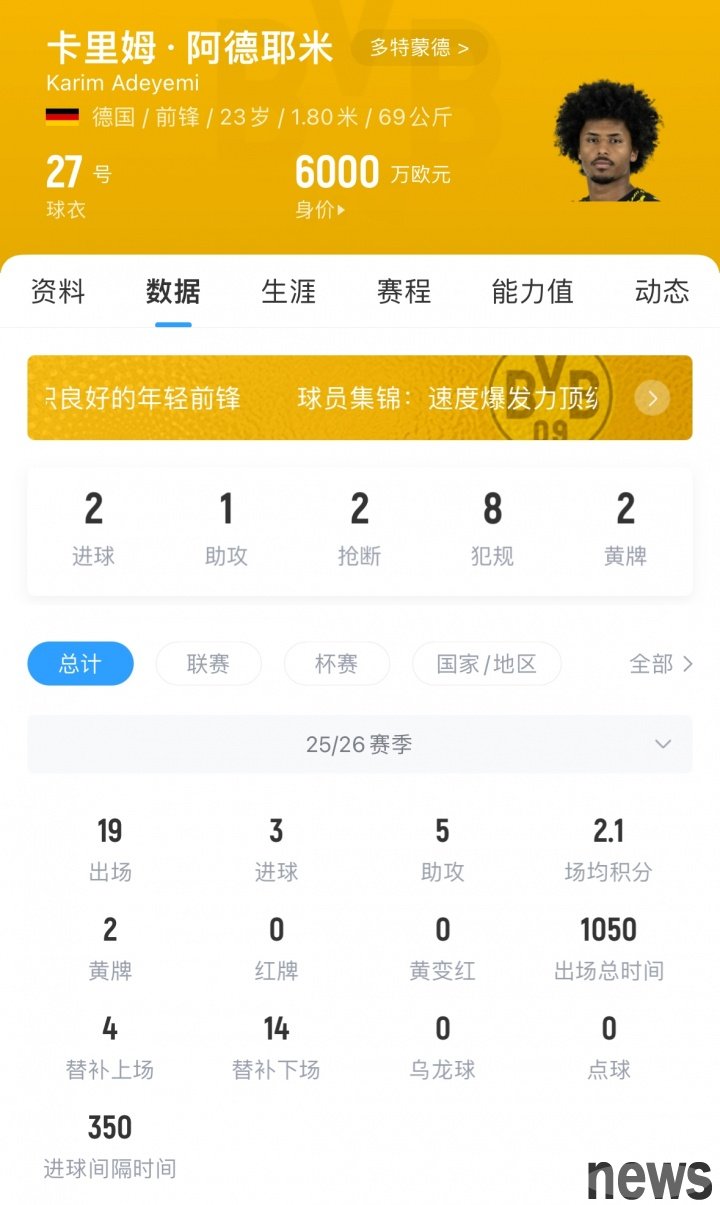Open the yellow banner arrow button
Screen dimensions: 720x1205
(x=652, y=398)
